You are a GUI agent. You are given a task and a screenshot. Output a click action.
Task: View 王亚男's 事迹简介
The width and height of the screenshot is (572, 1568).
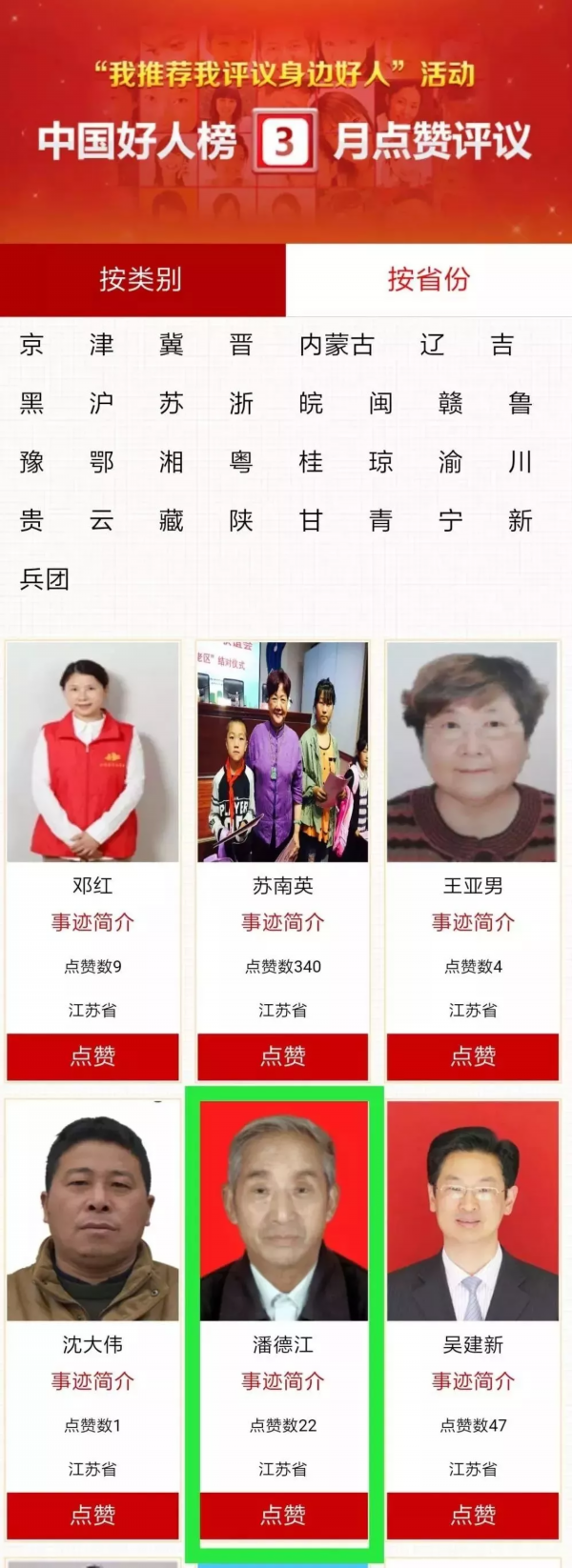point(473,922)
